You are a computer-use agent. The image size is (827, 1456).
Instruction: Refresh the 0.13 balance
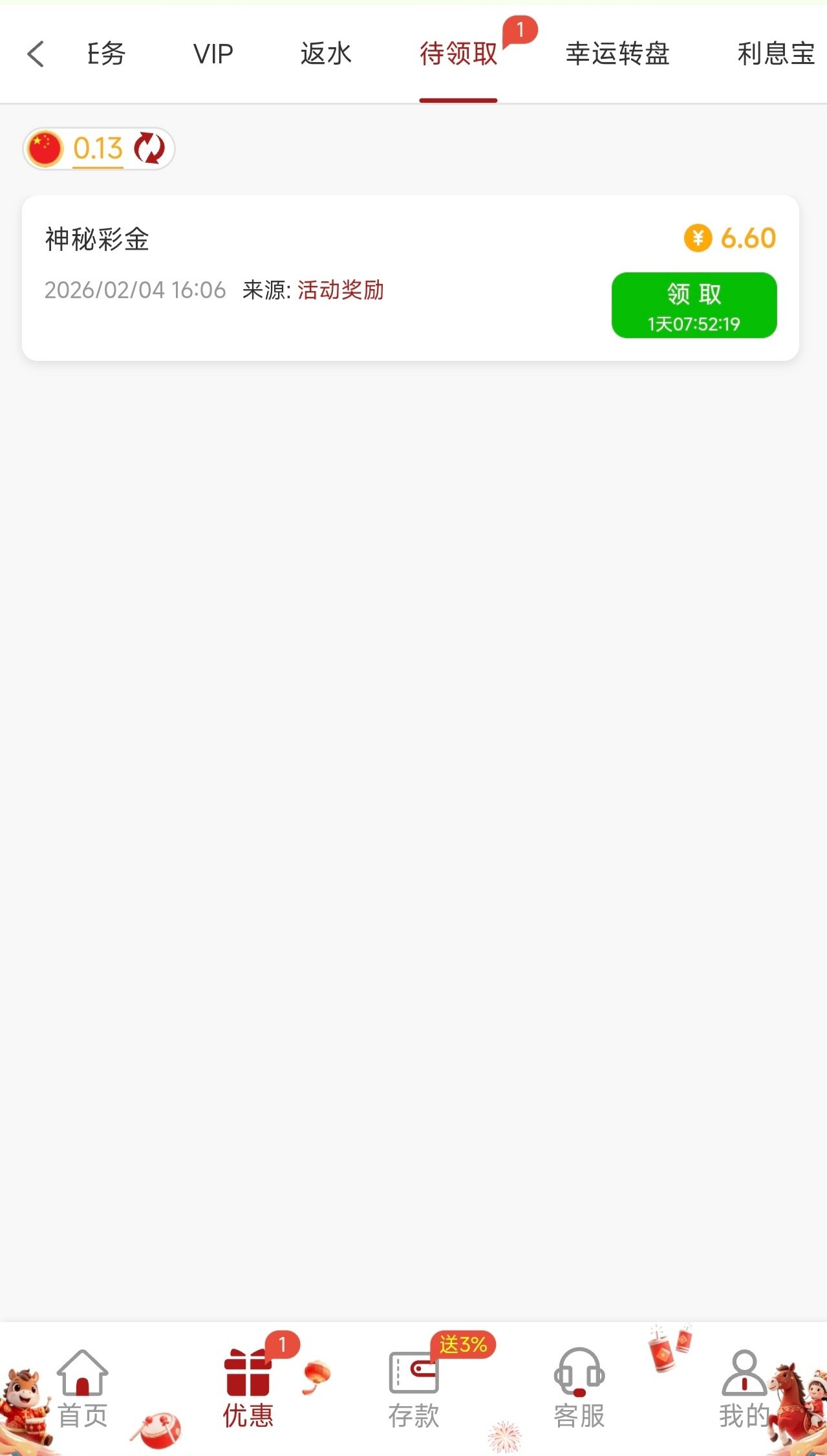(x=149, y=148)
